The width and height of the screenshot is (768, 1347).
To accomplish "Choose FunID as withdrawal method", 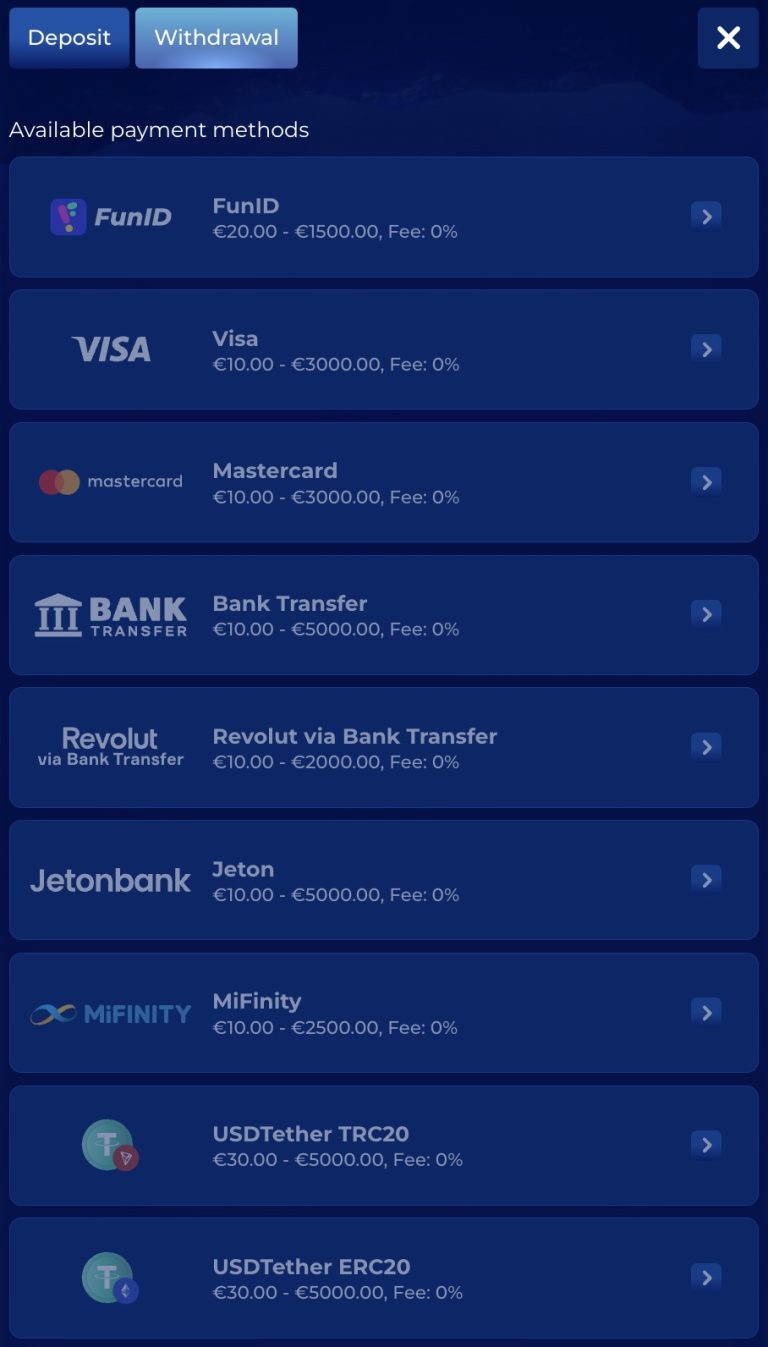I will pos(384,217).
